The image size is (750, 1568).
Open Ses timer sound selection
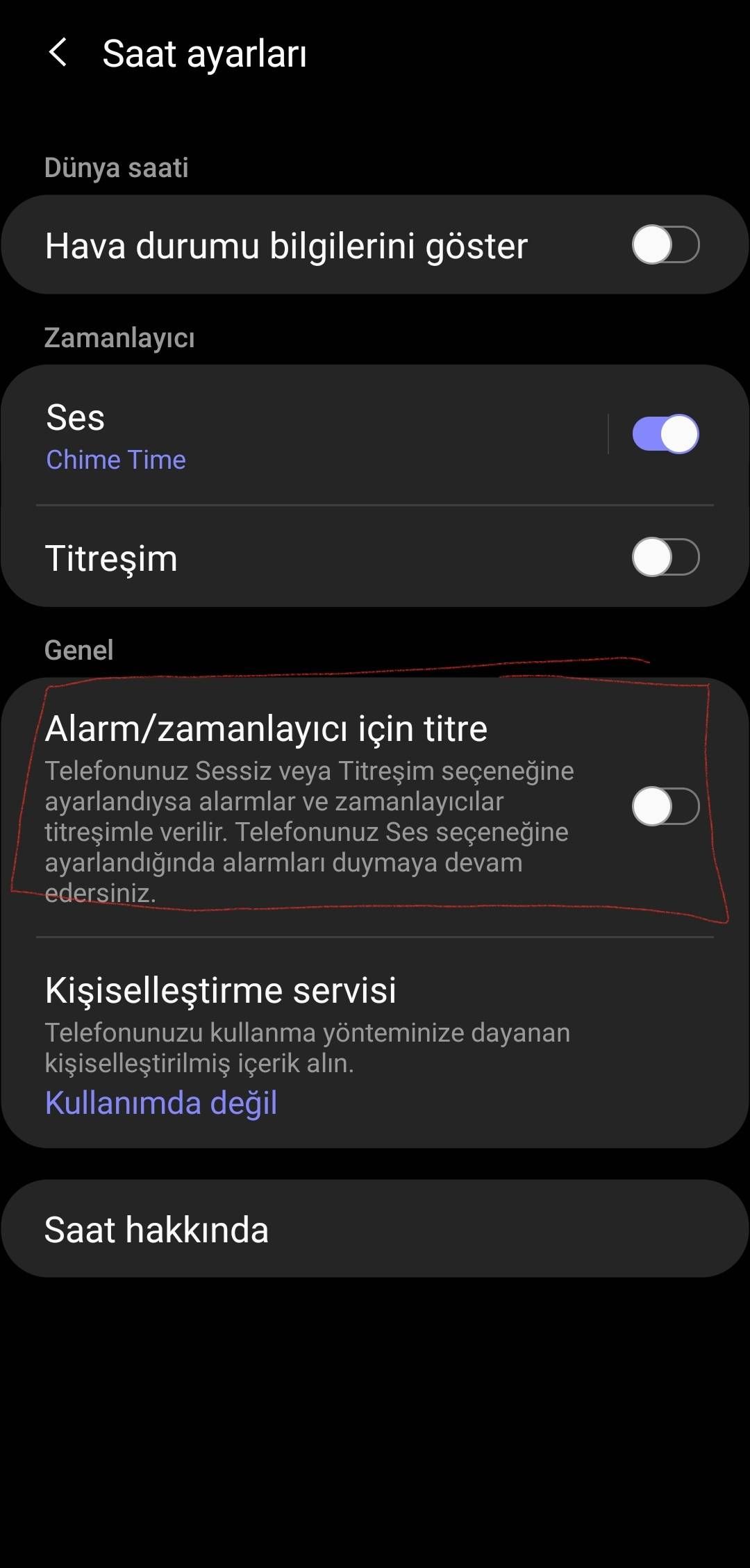click(x=278, y=436)
